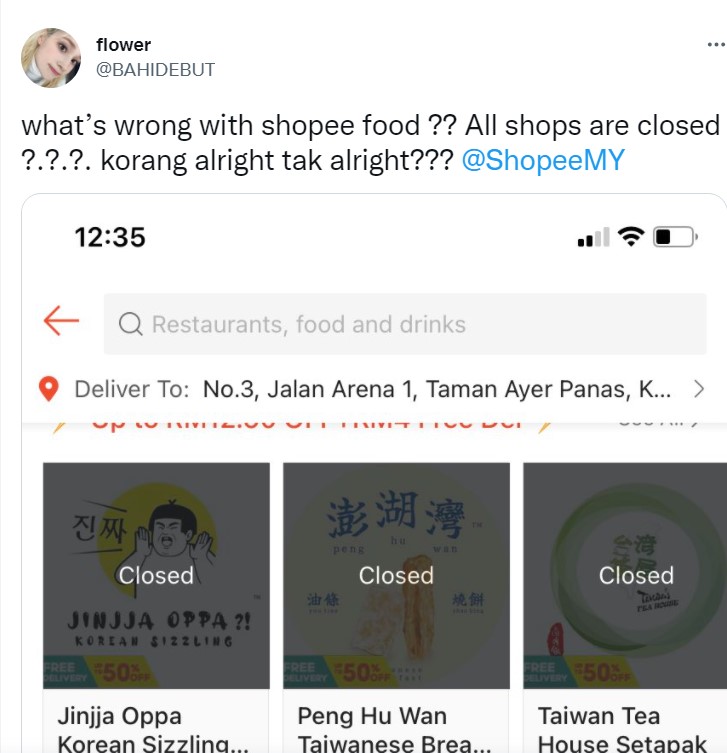Viewport: 727px width, 753px height.
Task: Open flower's profile picture
Action: [x=50, y=58]
